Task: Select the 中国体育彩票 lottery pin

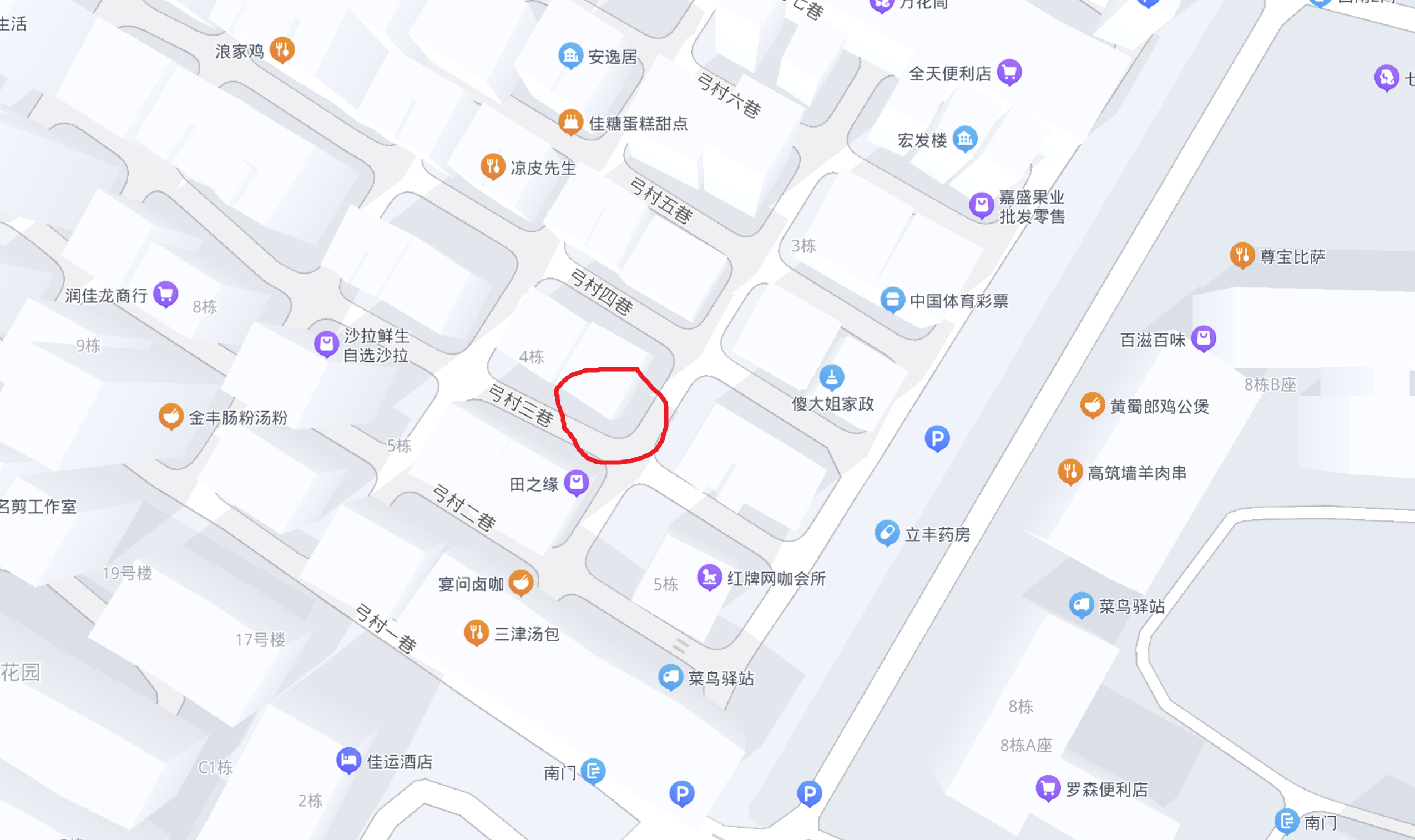Action: pos(892,299)
